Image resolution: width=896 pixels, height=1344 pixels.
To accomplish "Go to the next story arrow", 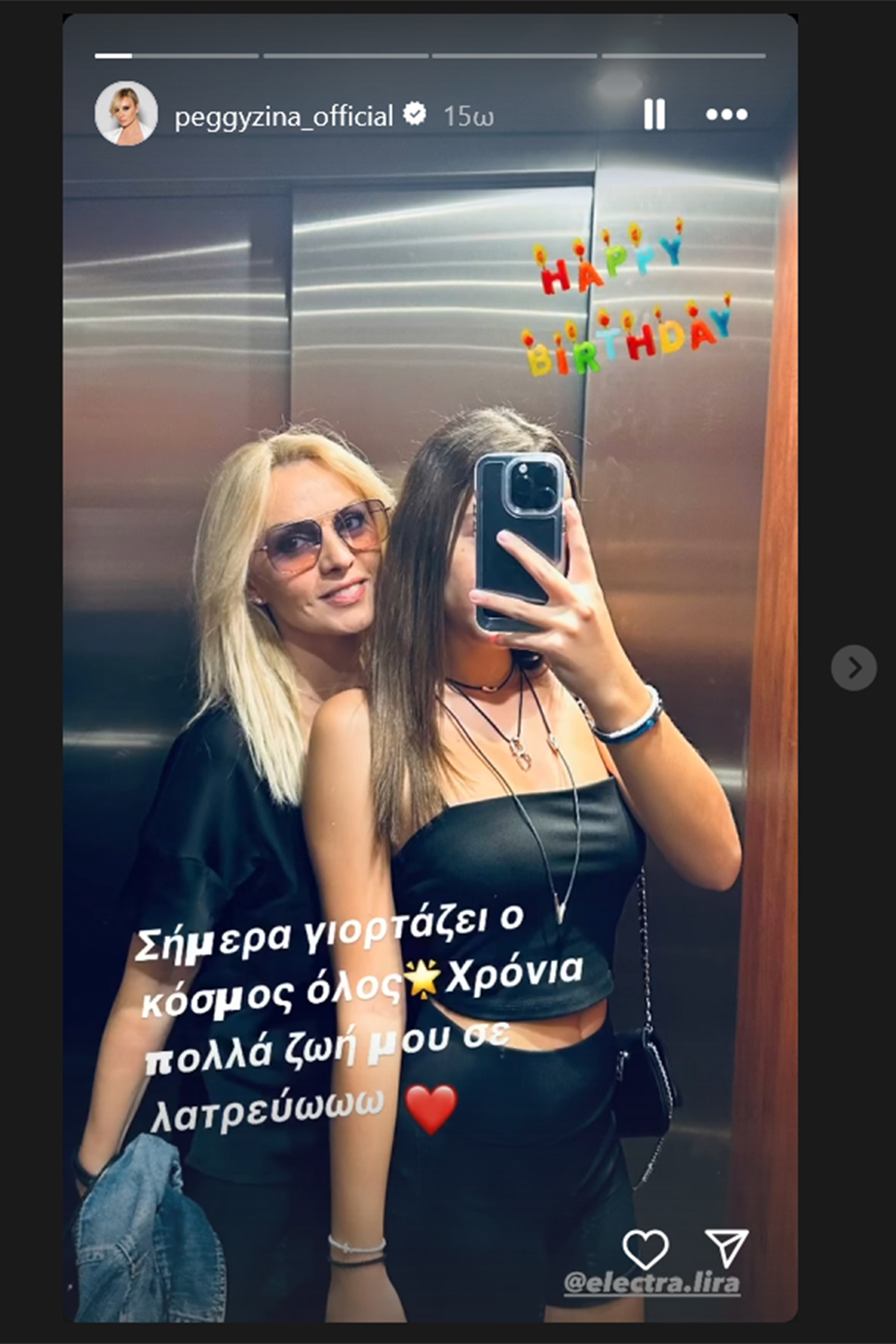I will point(853,667).
